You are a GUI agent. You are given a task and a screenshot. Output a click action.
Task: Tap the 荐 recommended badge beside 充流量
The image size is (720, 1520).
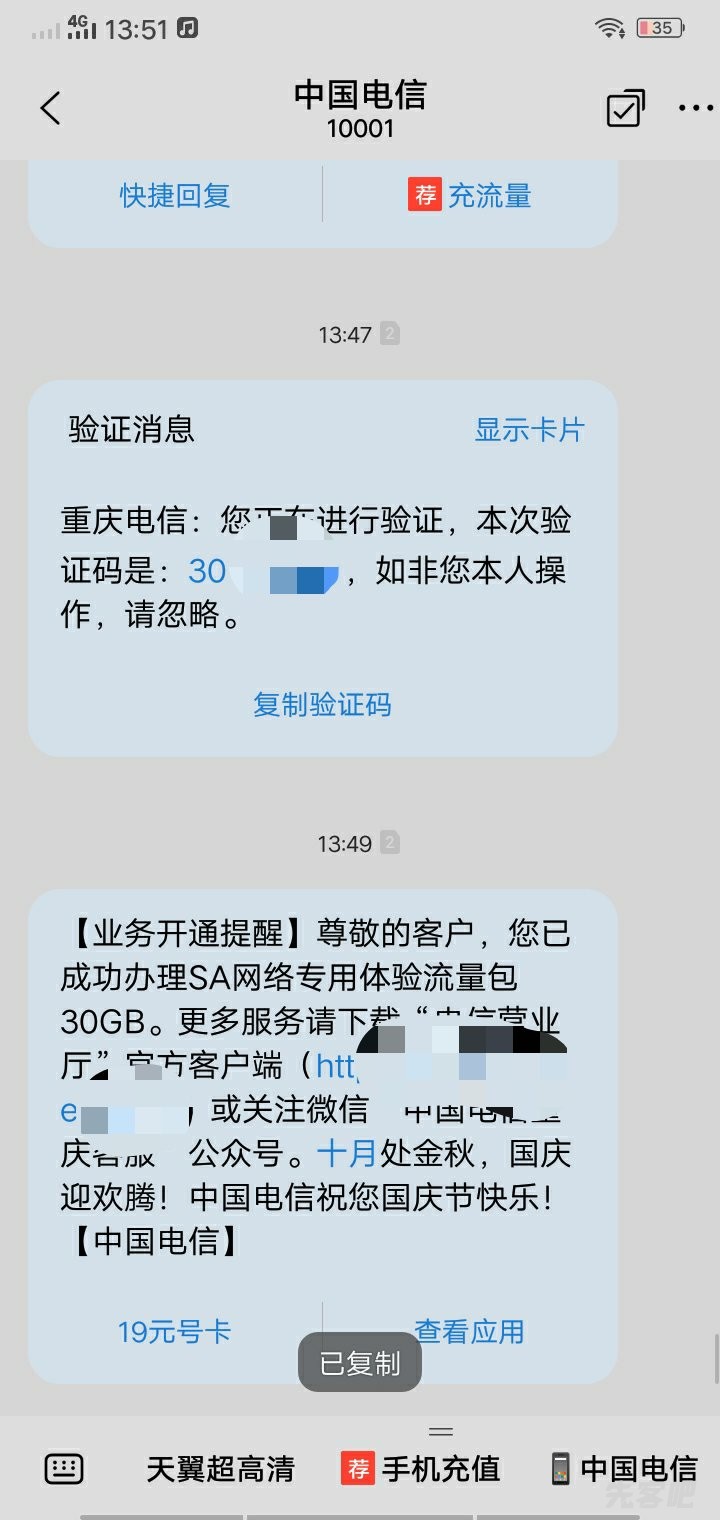pos(423,195)
